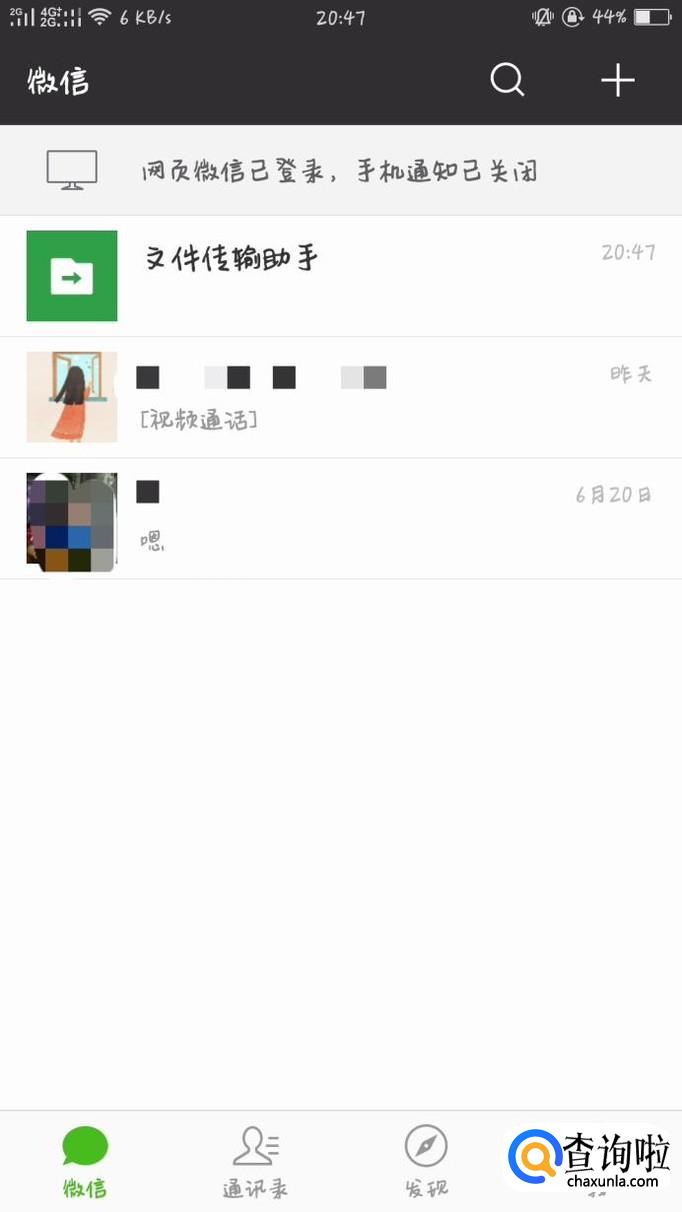Screen dimensions: 682x1212
Task: Open the chat showing [视频通话]
Action: click(340, 397)
